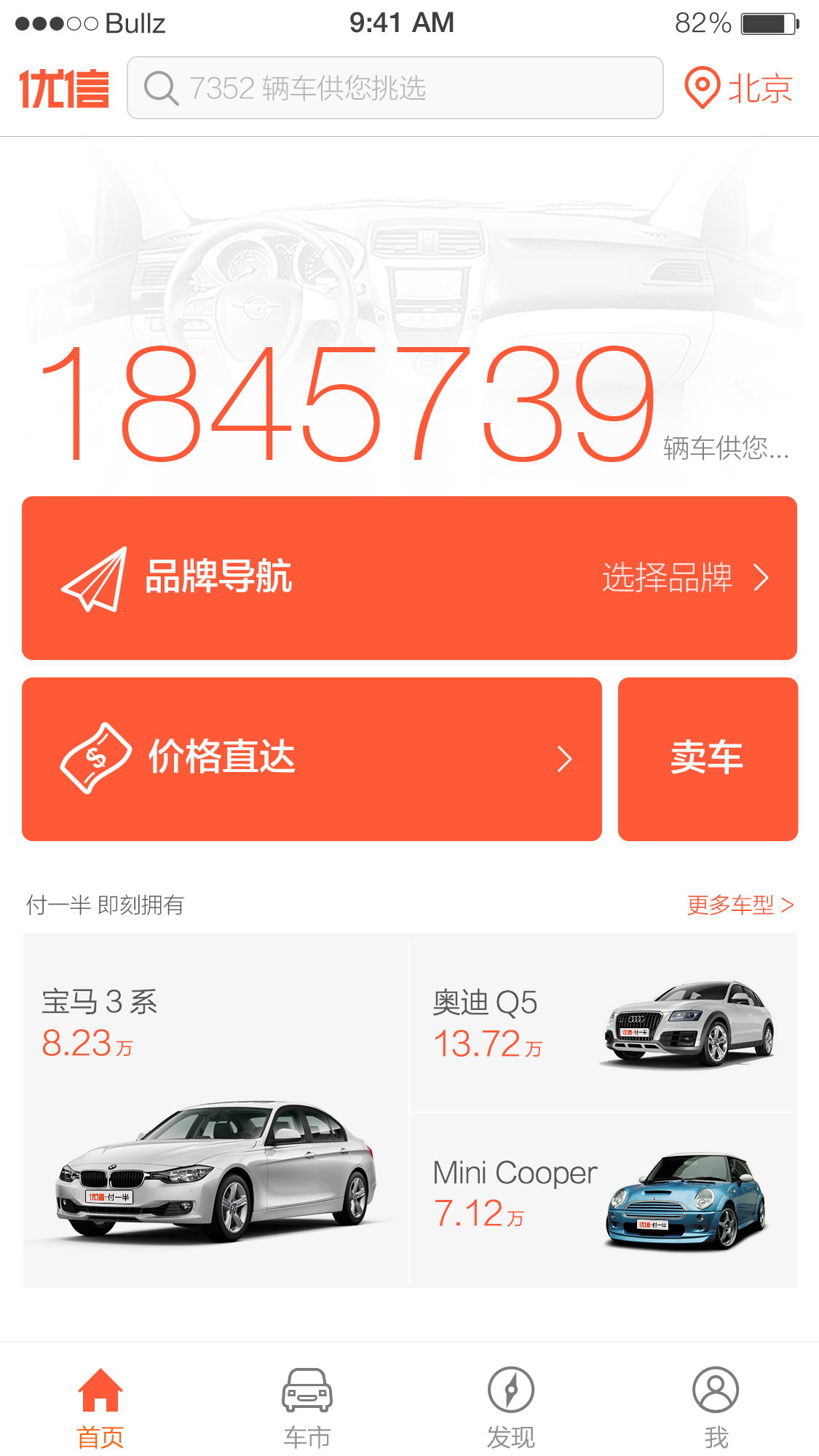Open 价格直达 price filter

[312, 759]
